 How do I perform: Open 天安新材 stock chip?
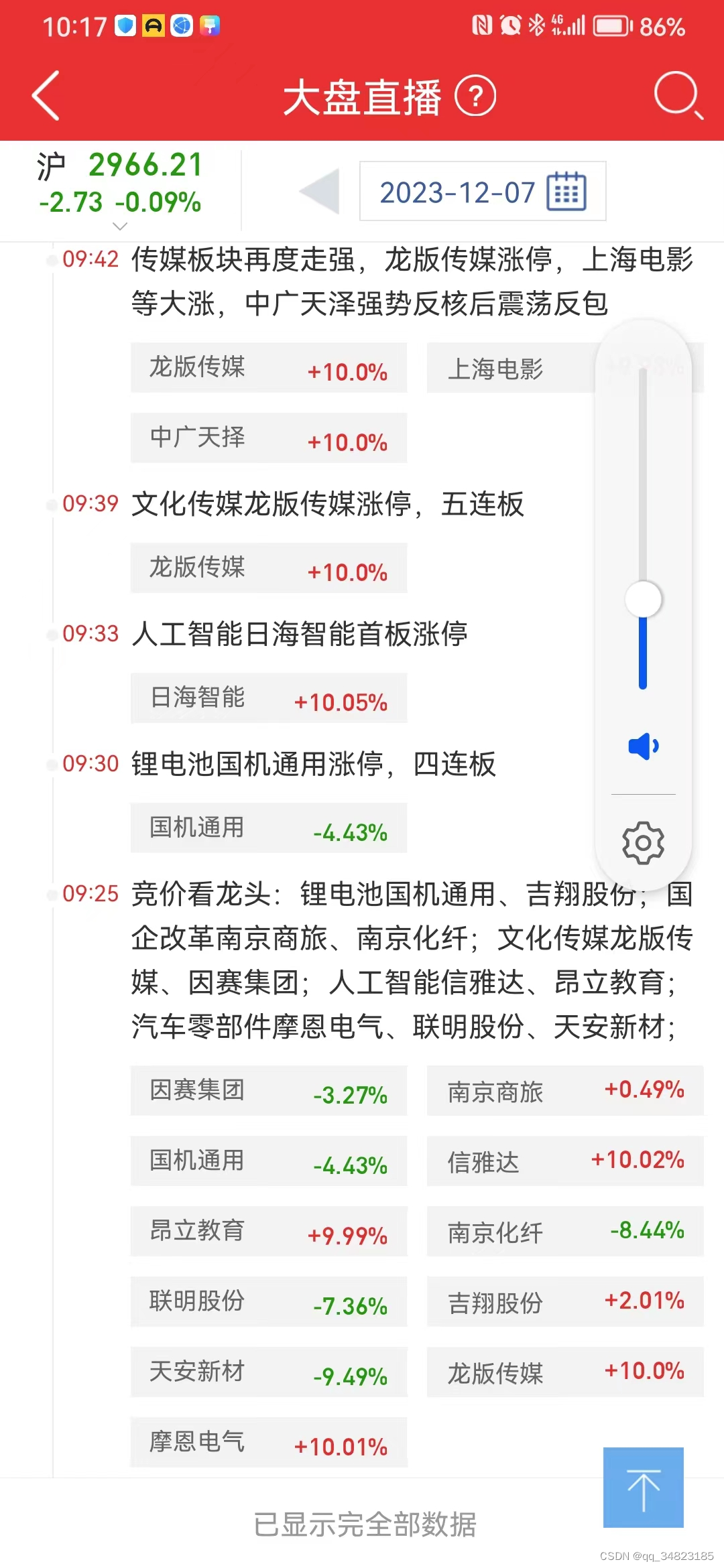click(269, 1372)
